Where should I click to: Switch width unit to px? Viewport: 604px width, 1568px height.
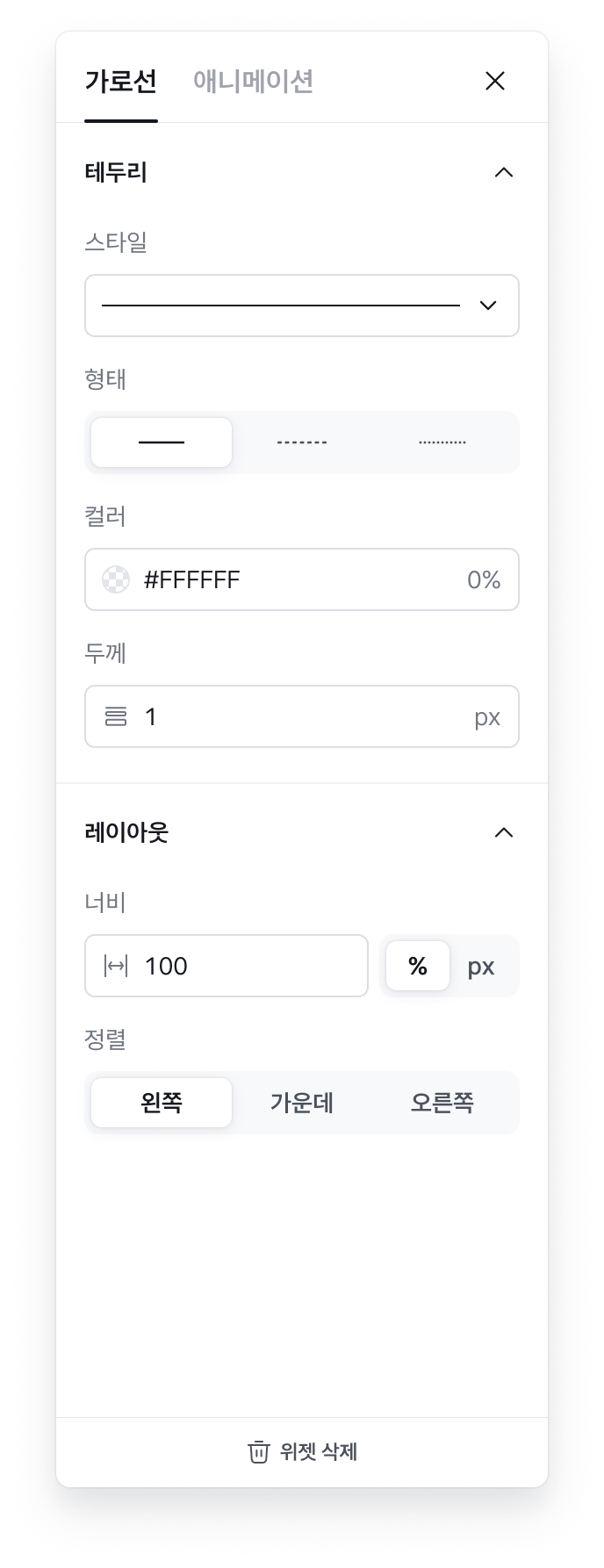(x=481, y=966)
